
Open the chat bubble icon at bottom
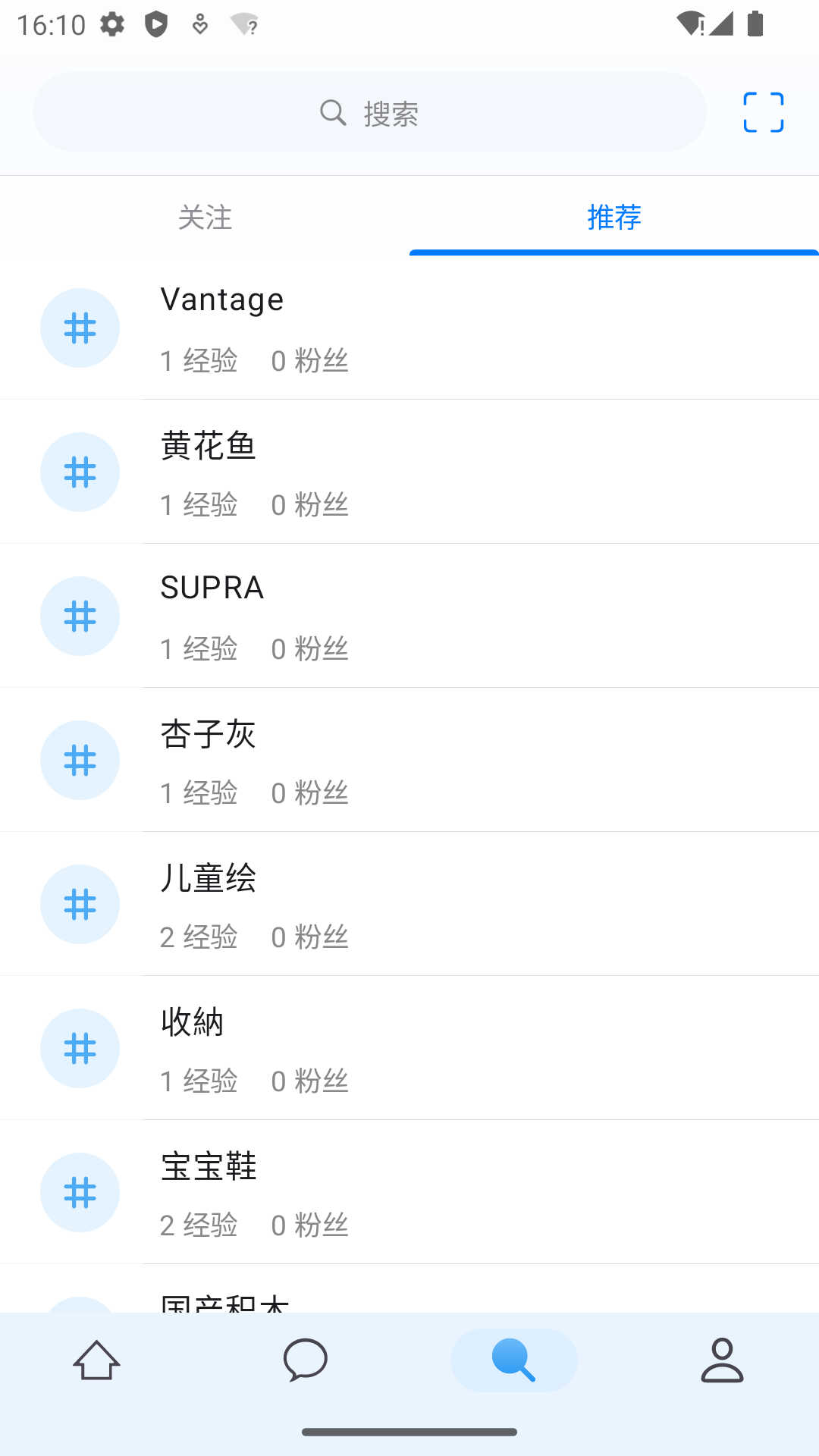click(x=306, y=1360)
